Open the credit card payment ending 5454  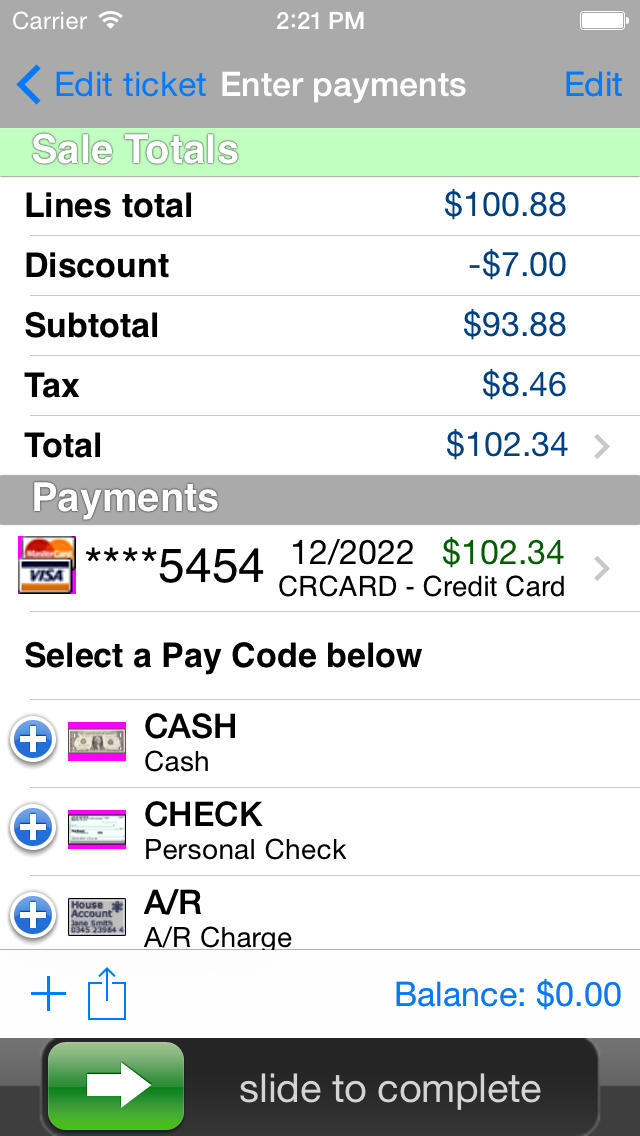(x=320, y=569)
